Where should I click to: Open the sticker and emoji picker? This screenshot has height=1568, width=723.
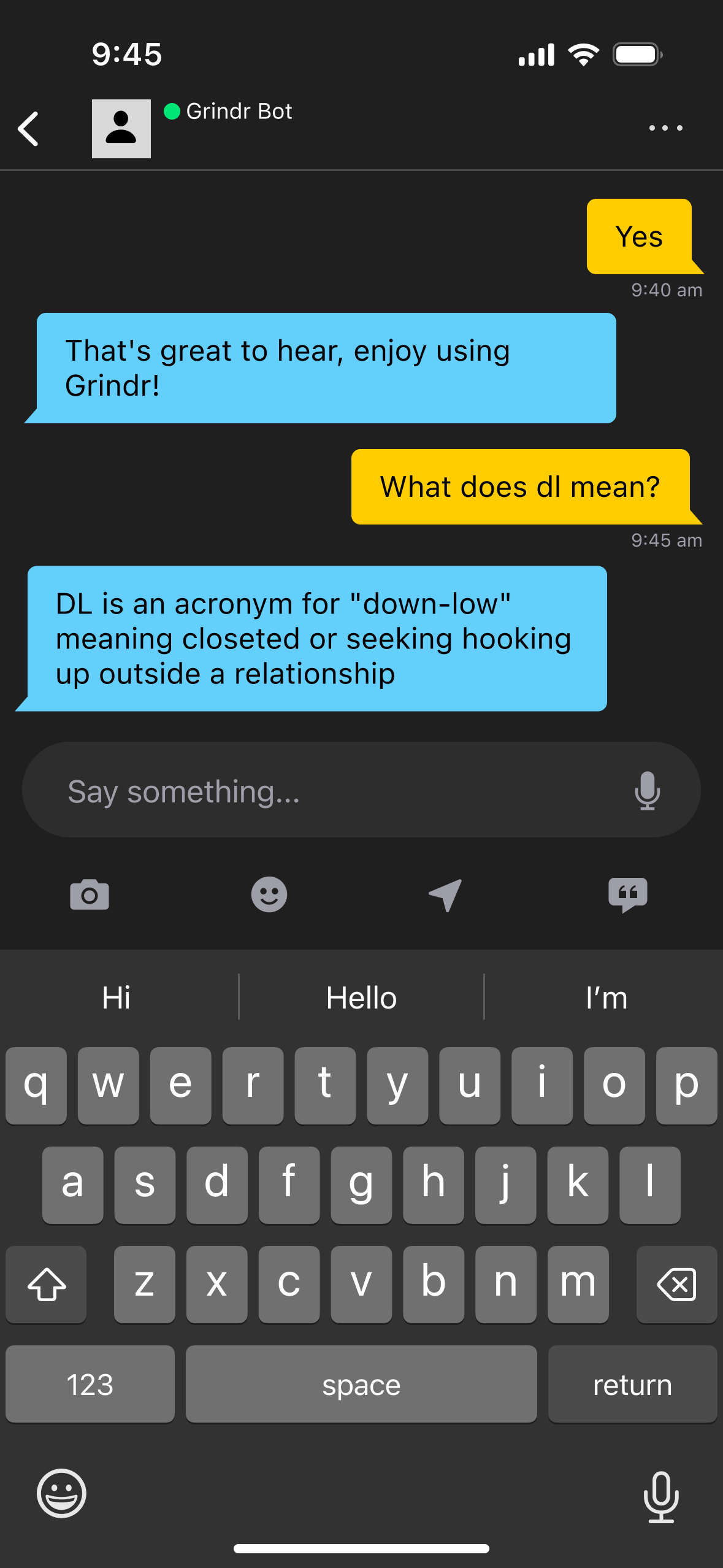pyautogui.click(x=269, y=895)
